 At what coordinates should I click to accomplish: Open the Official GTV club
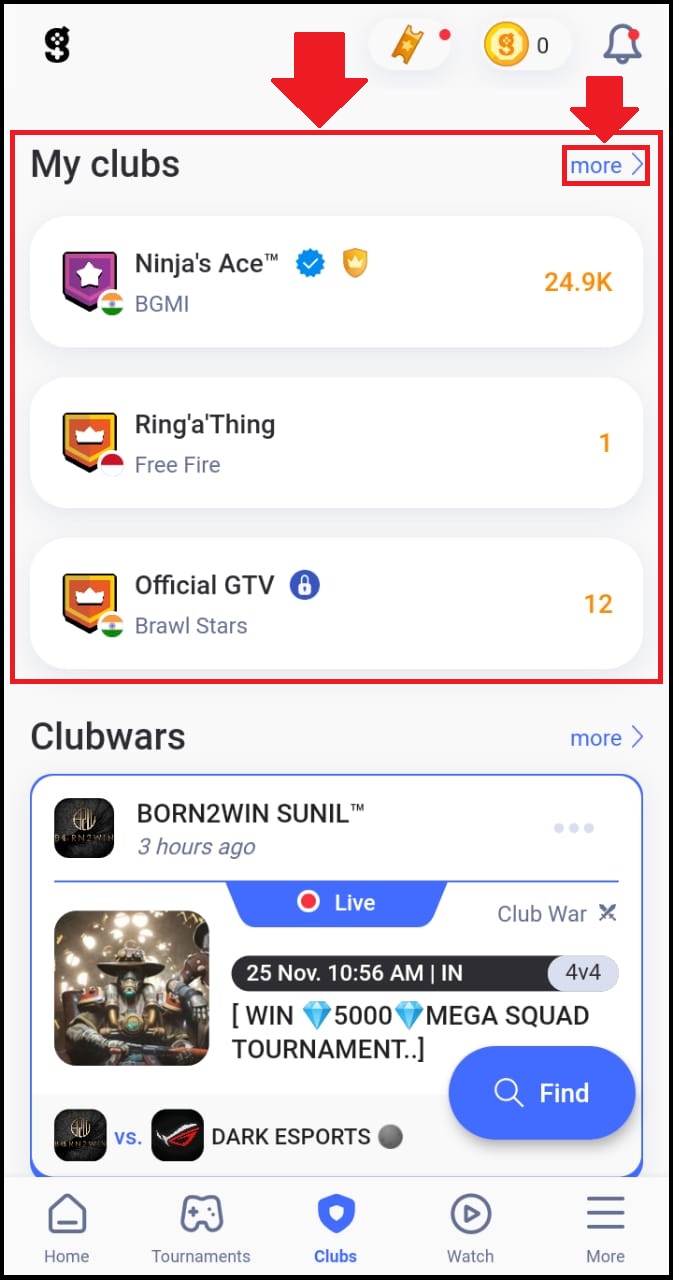point(336,604)
